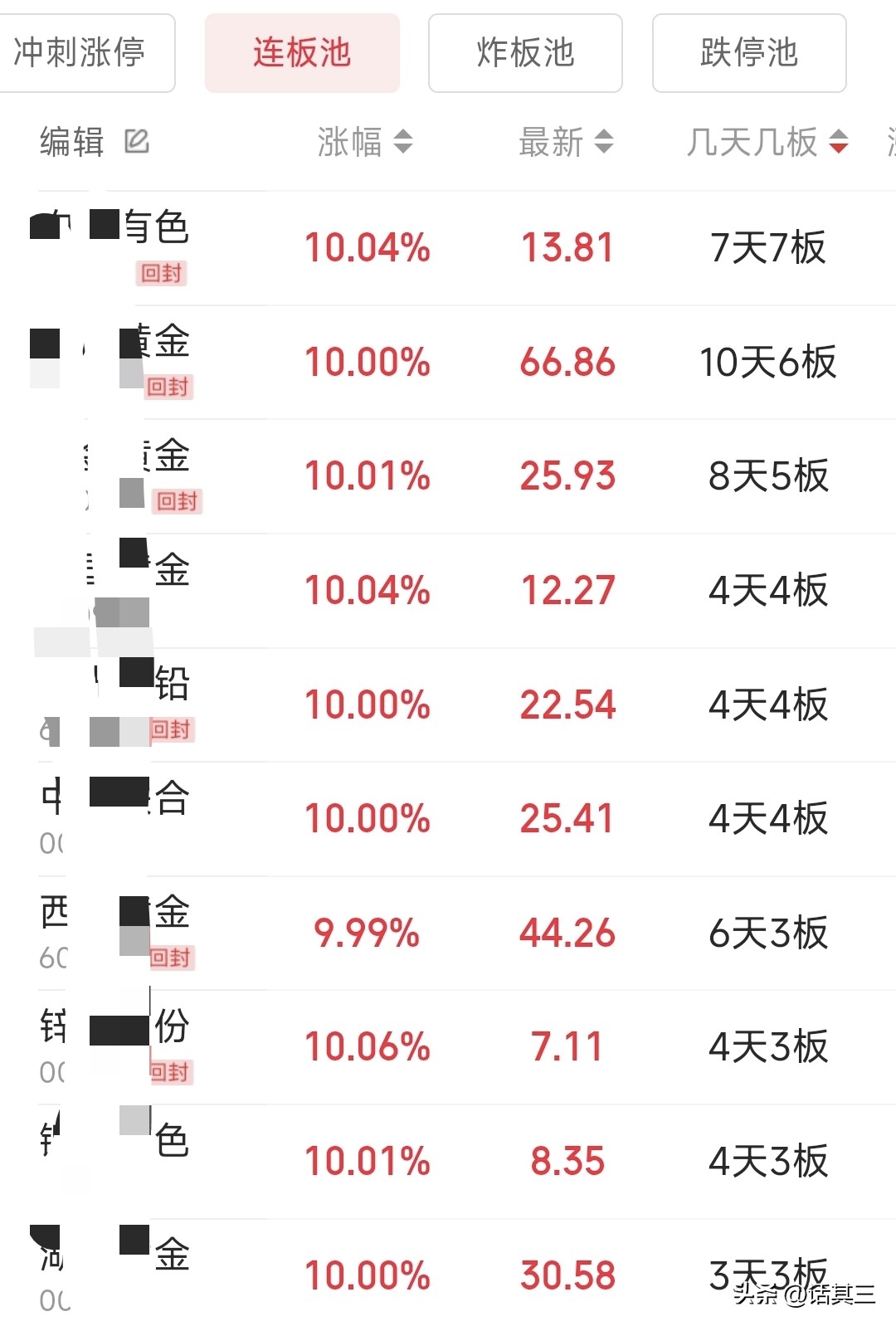Viewport: 896px width, 1326px height.
Task: Click the 回封 badge on the 6天3板 stock
Action: [x=172, y=958]
